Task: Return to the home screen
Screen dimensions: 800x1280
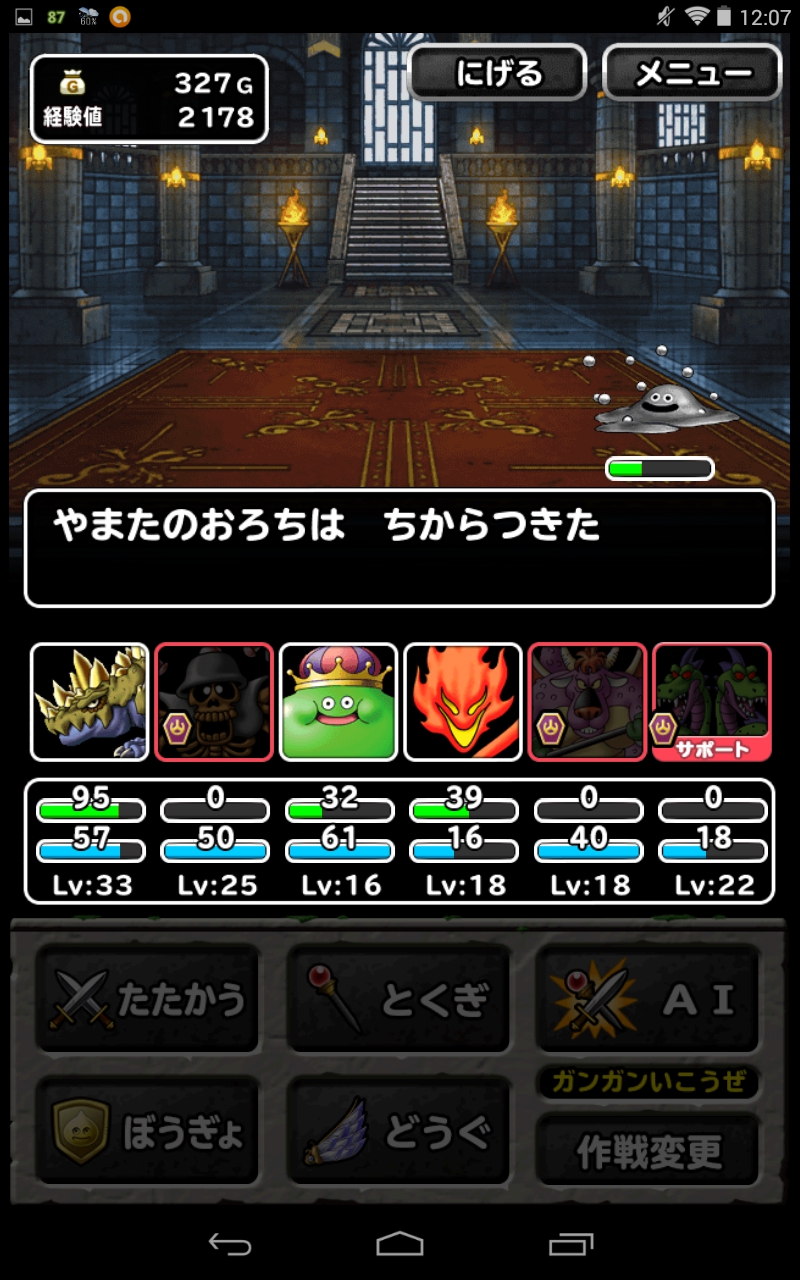Action: [400, 1244]
